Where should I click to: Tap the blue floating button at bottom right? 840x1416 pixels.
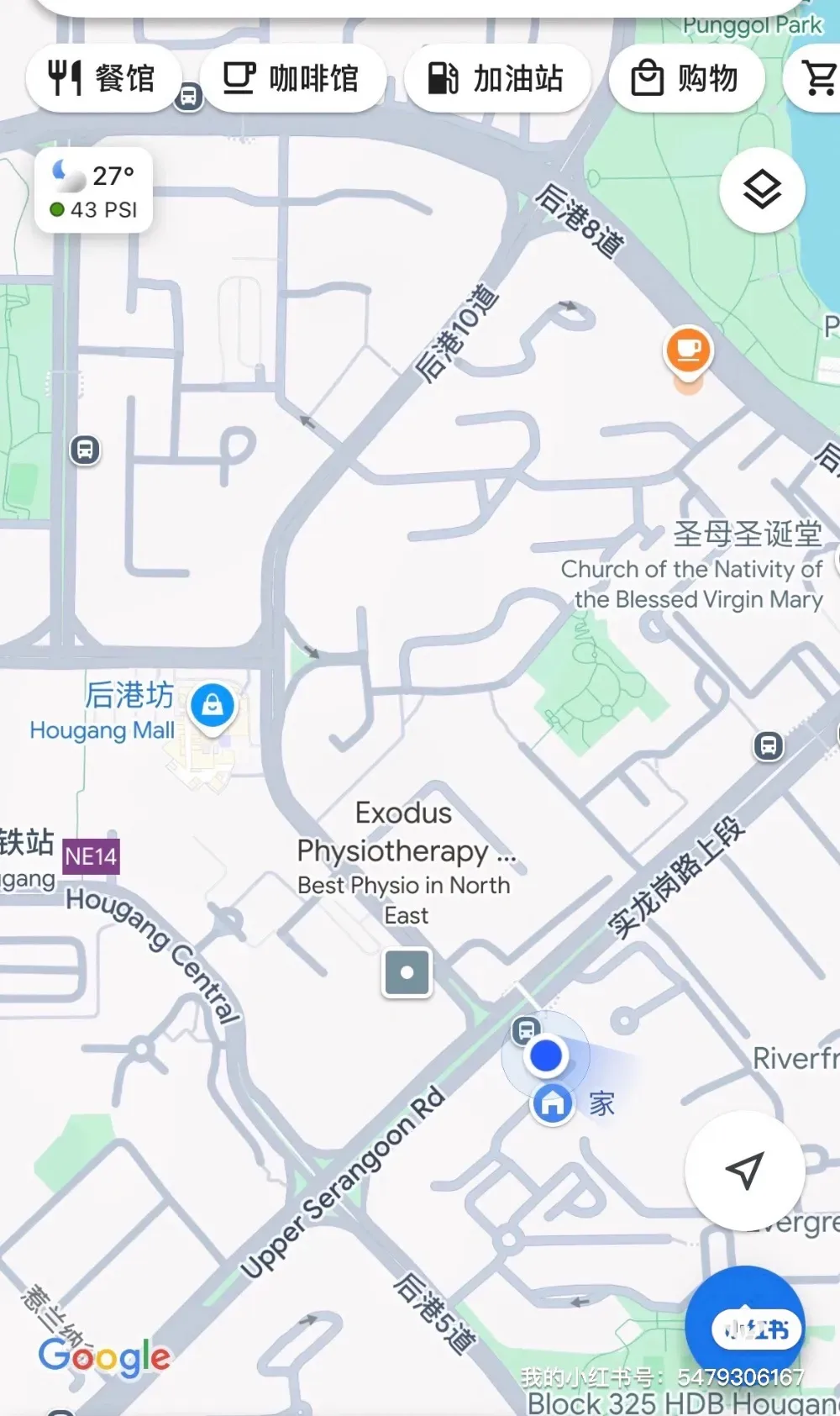click(744, 1327)
